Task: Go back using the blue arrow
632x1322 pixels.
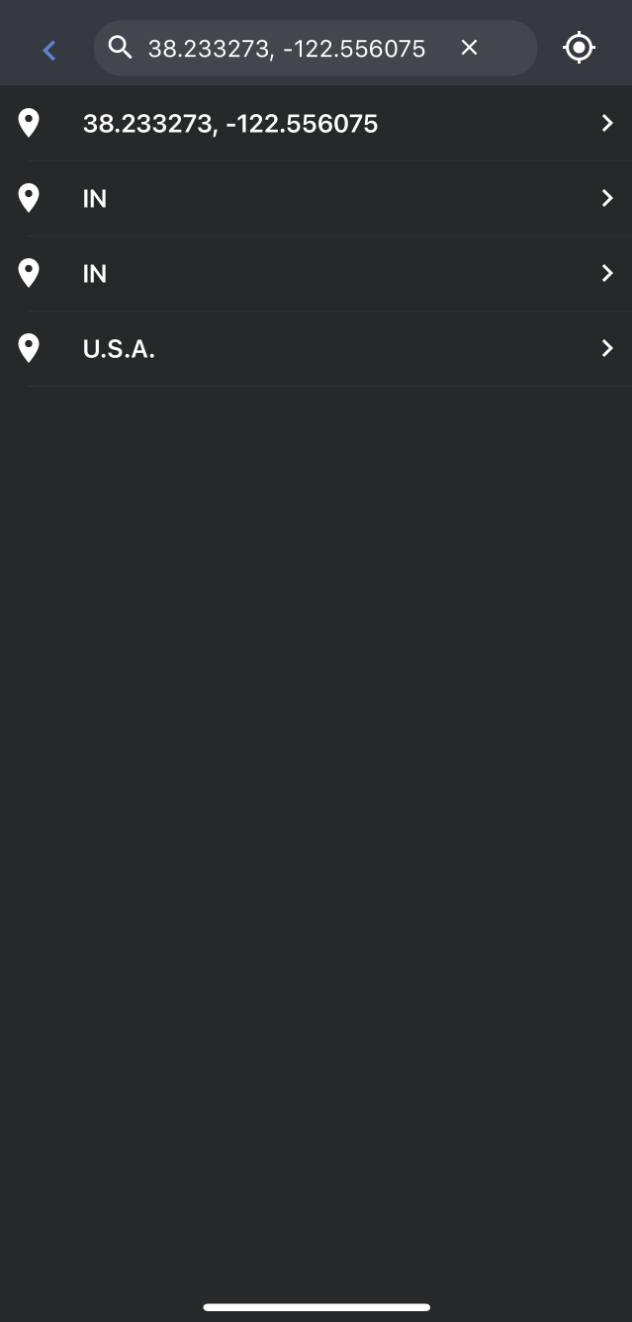Action: coord(49,49)
